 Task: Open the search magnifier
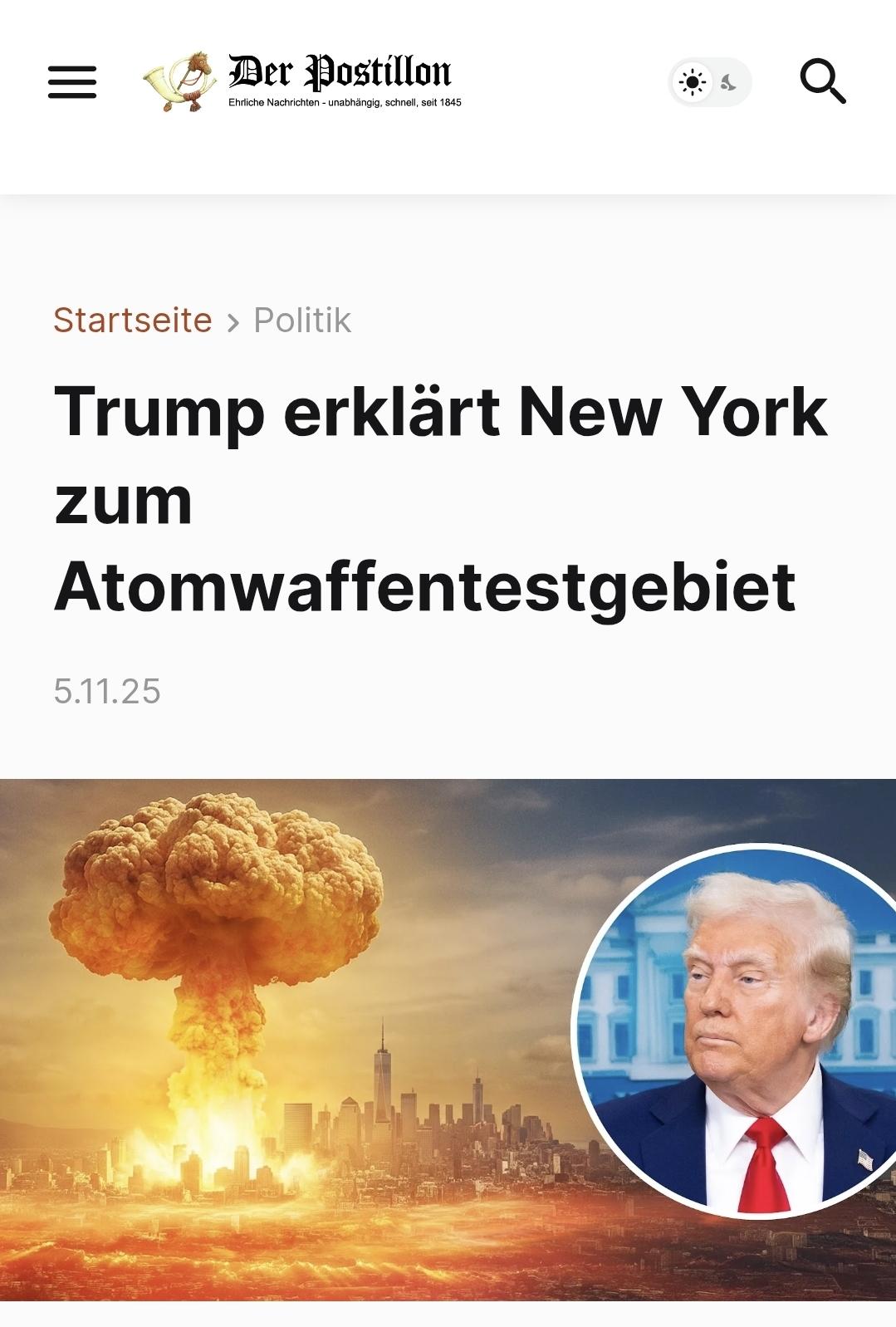[x=822, y=81]
